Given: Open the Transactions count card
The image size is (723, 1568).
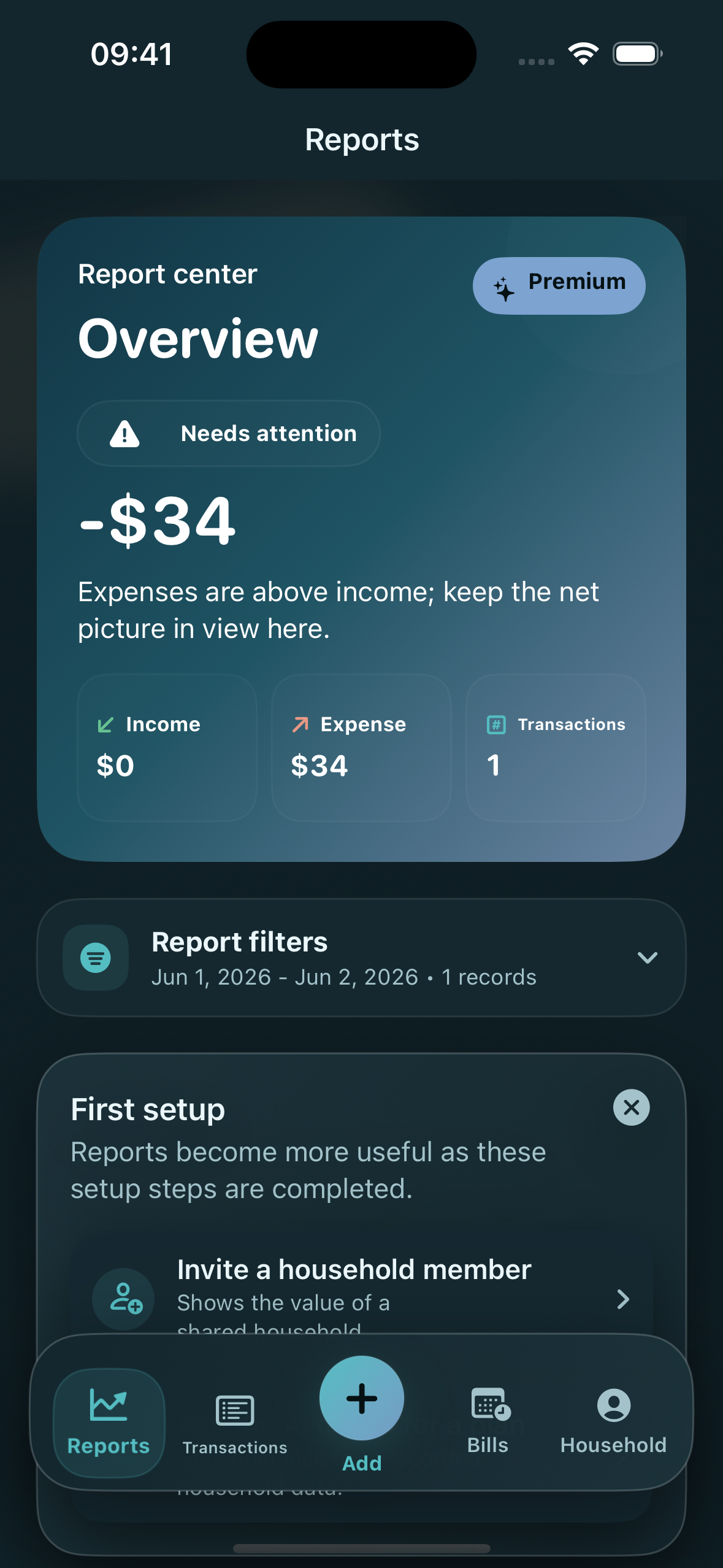Looking at the screenshot, I should click(x=556, y=747).
